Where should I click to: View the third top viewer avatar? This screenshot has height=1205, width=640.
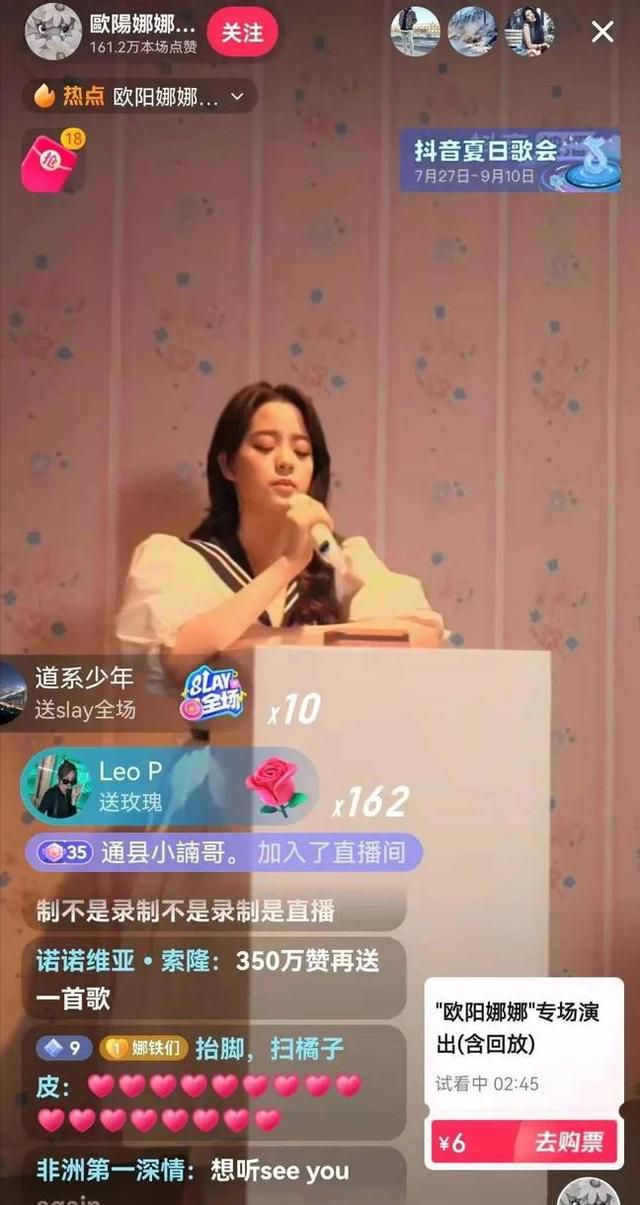[530, 32]
